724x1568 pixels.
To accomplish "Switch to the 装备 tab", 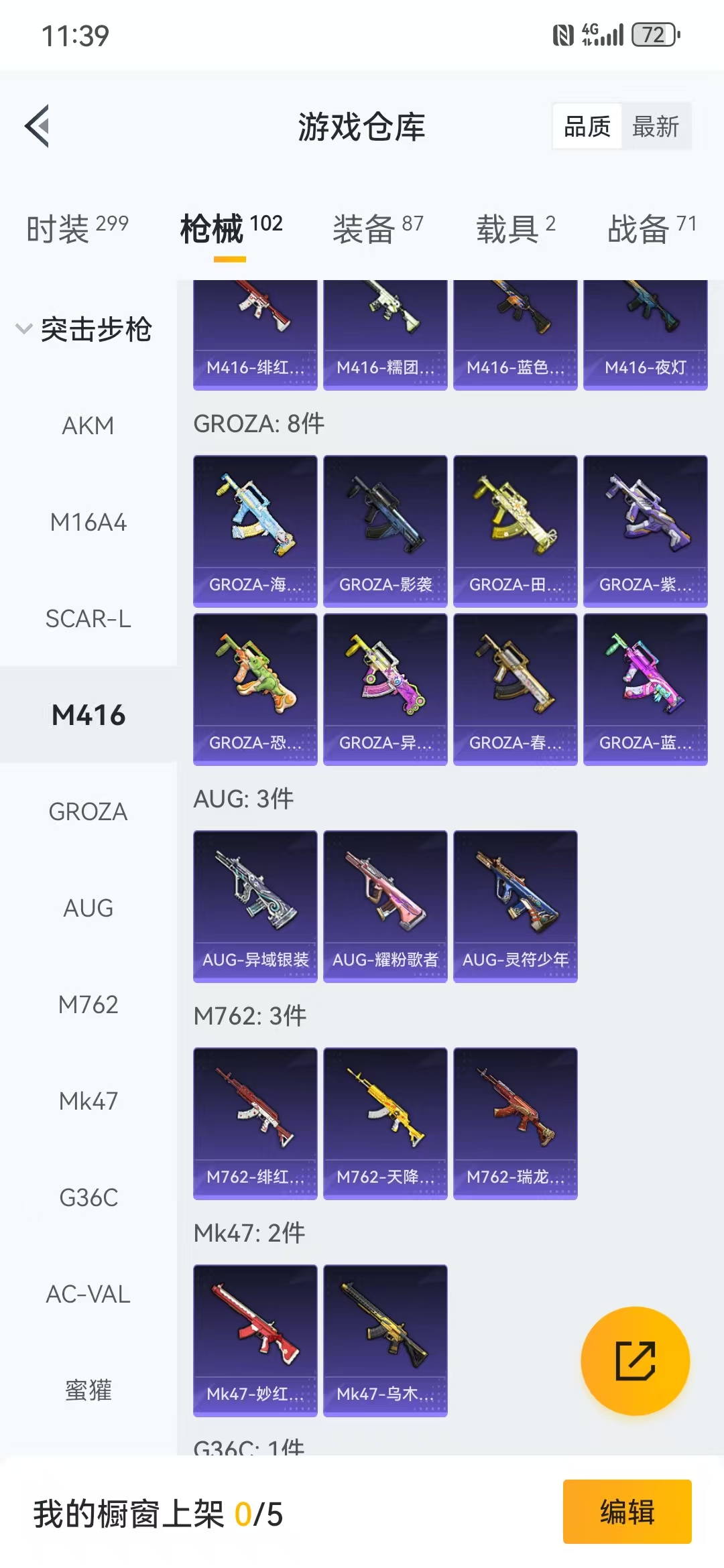I will coord(378,229).
